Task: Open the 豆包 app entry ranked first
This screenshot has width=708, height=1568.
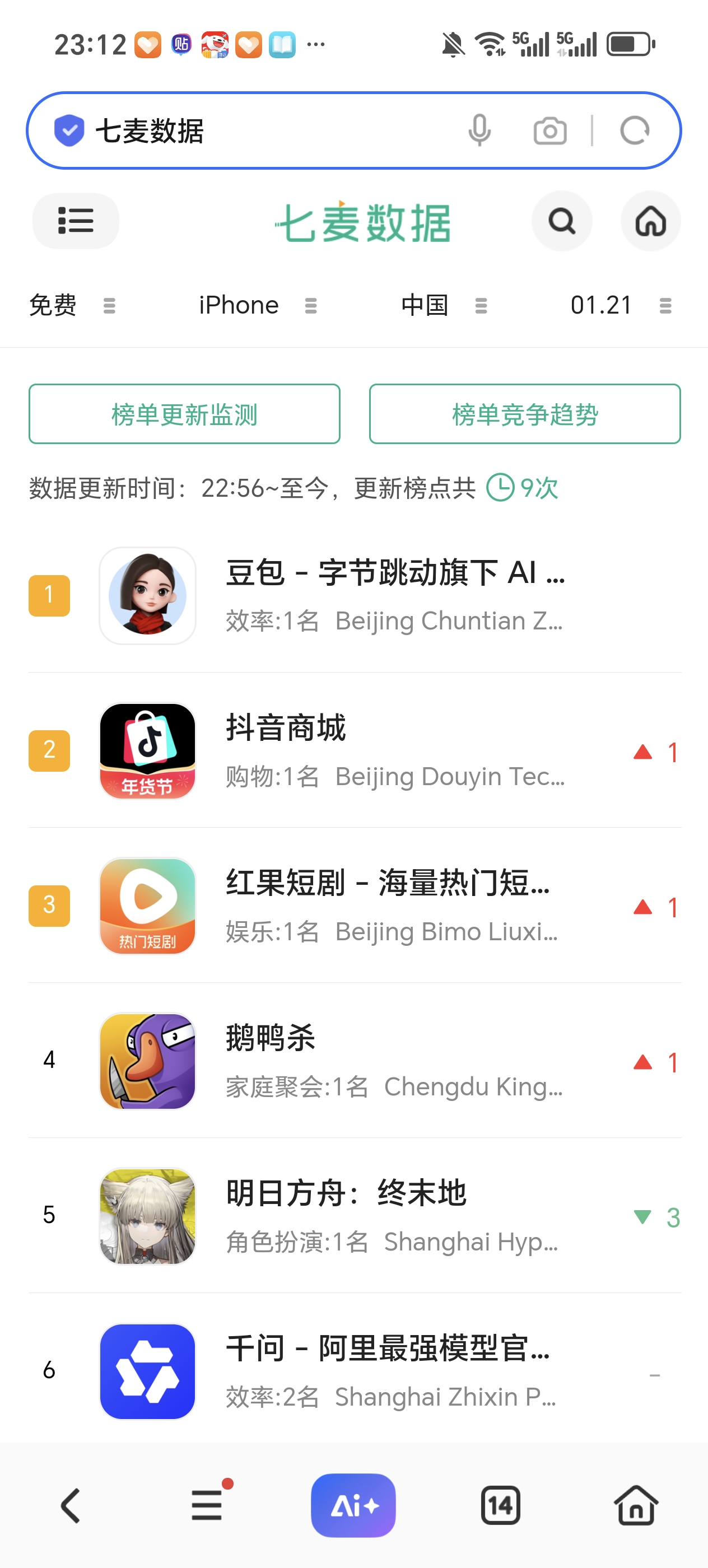Action: (x=394, y=595)
